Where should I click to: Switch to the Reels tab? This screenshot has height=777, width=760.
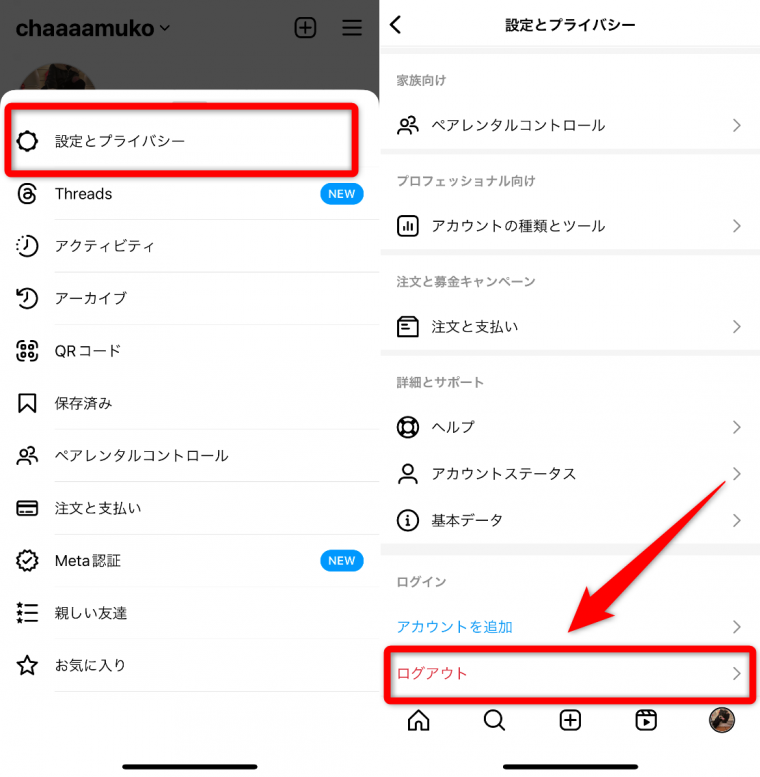tap(646, 720)
